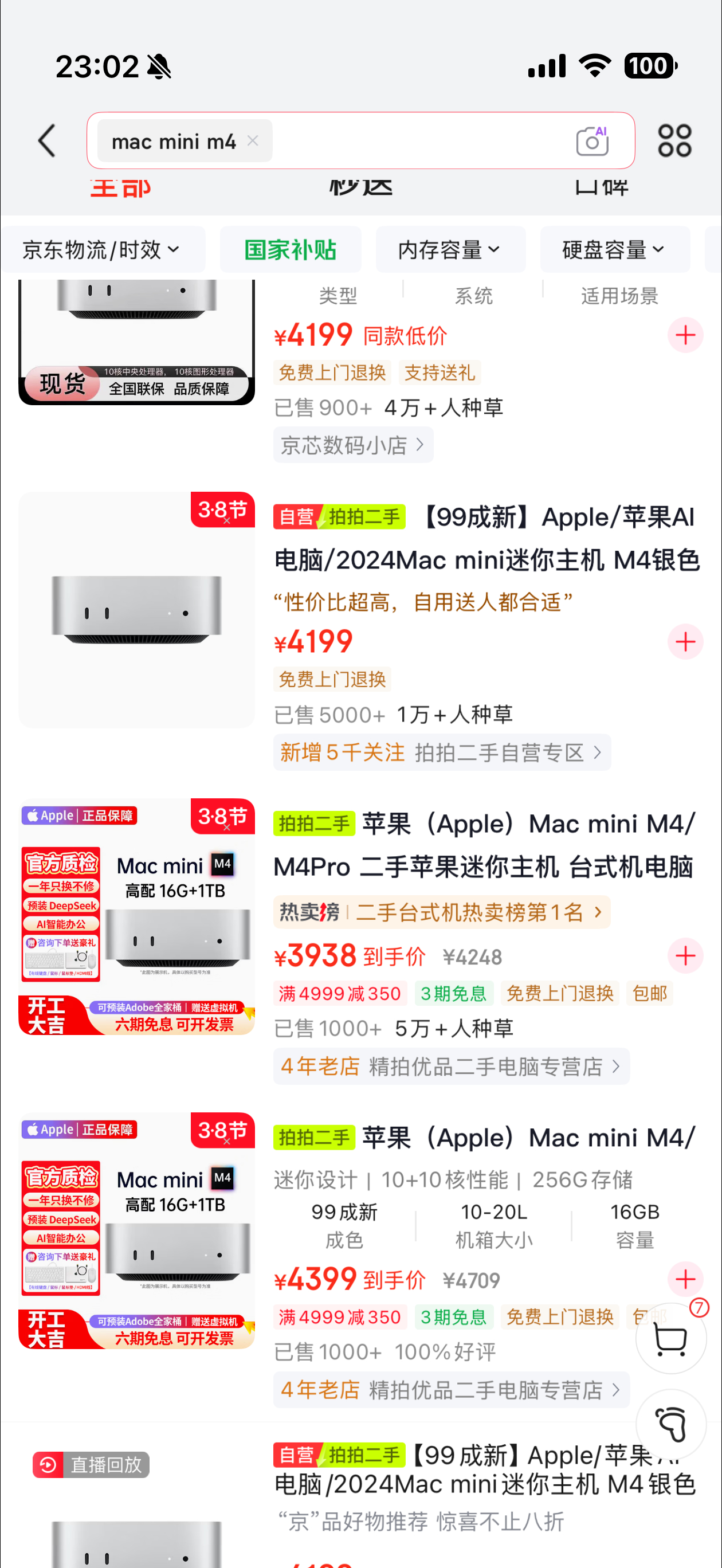
Task: Enable the 国家补贴 filter
Action: pos(291,249)
